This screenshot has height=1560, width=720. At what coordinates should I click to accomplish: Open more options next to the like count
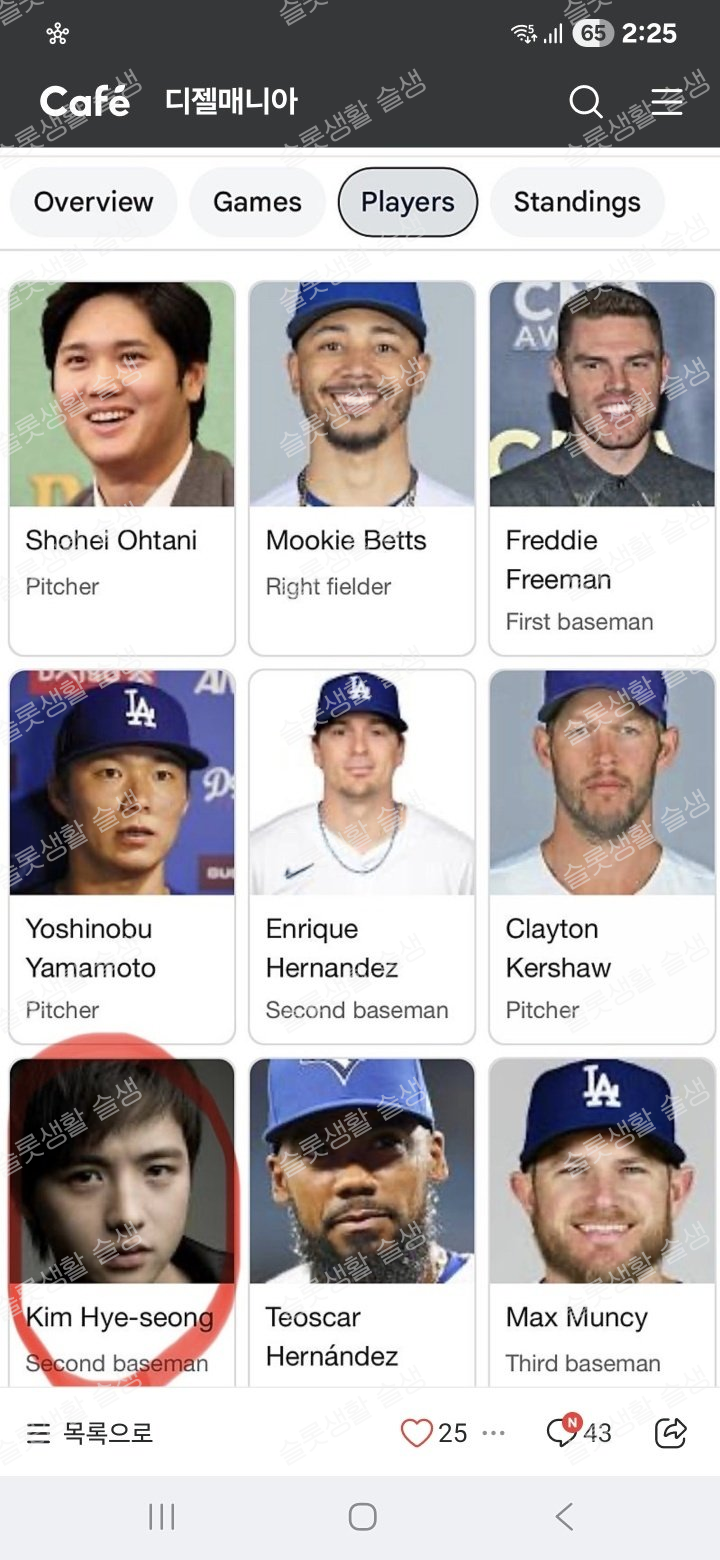494,1433
